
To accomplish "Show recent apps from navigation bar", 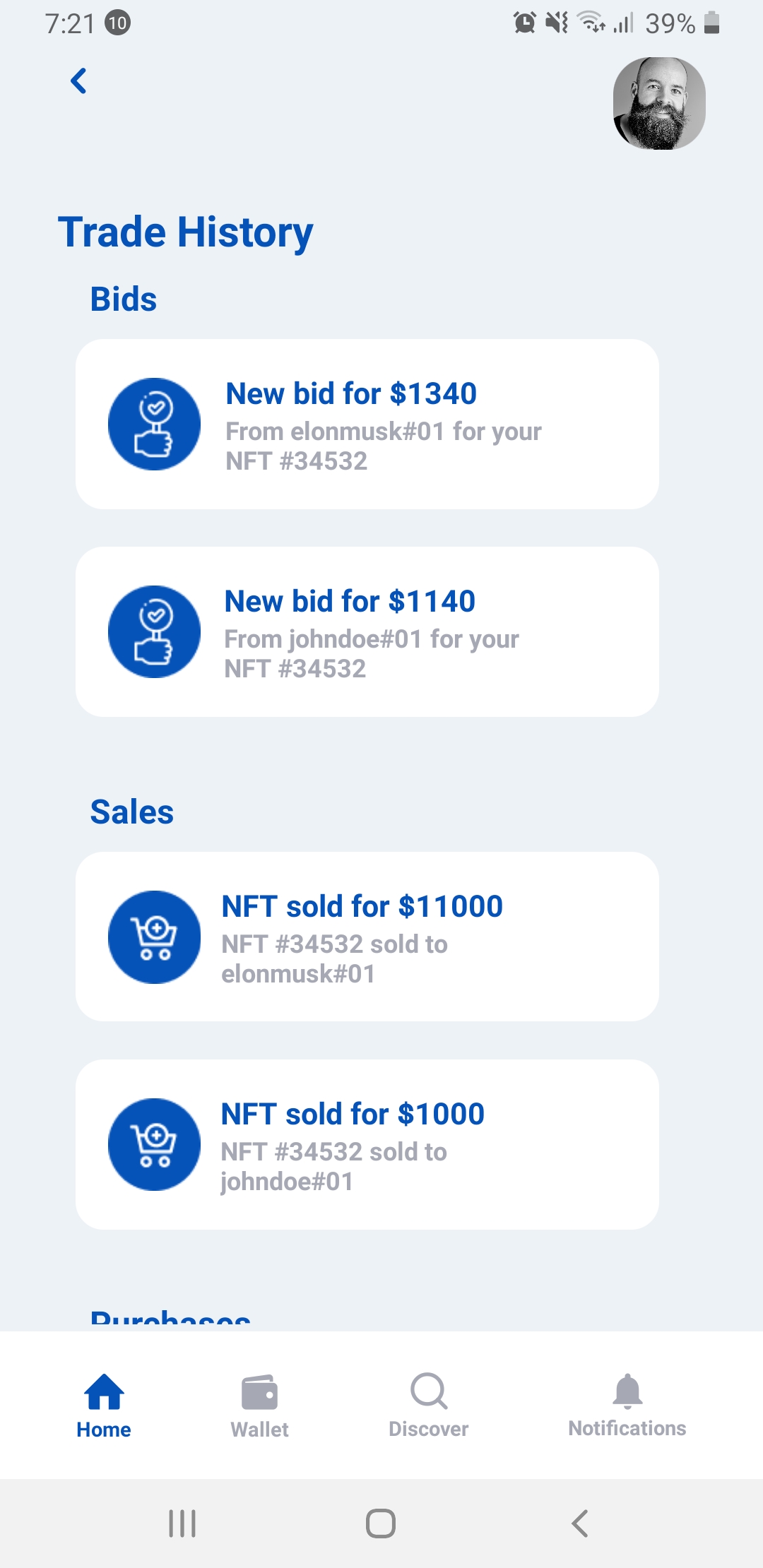I will pos(182,1524).
